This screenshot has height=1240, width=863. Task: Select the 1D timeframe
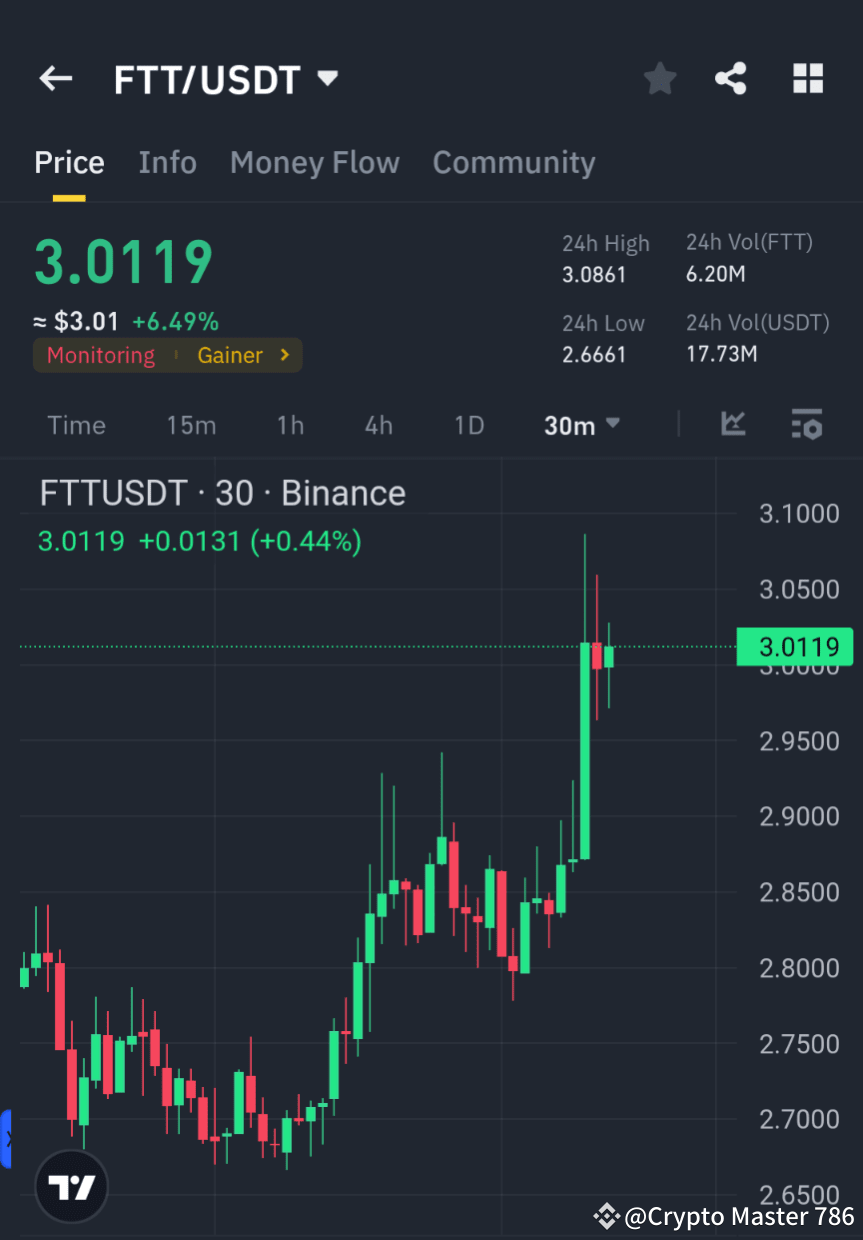(x=468, y=424)
